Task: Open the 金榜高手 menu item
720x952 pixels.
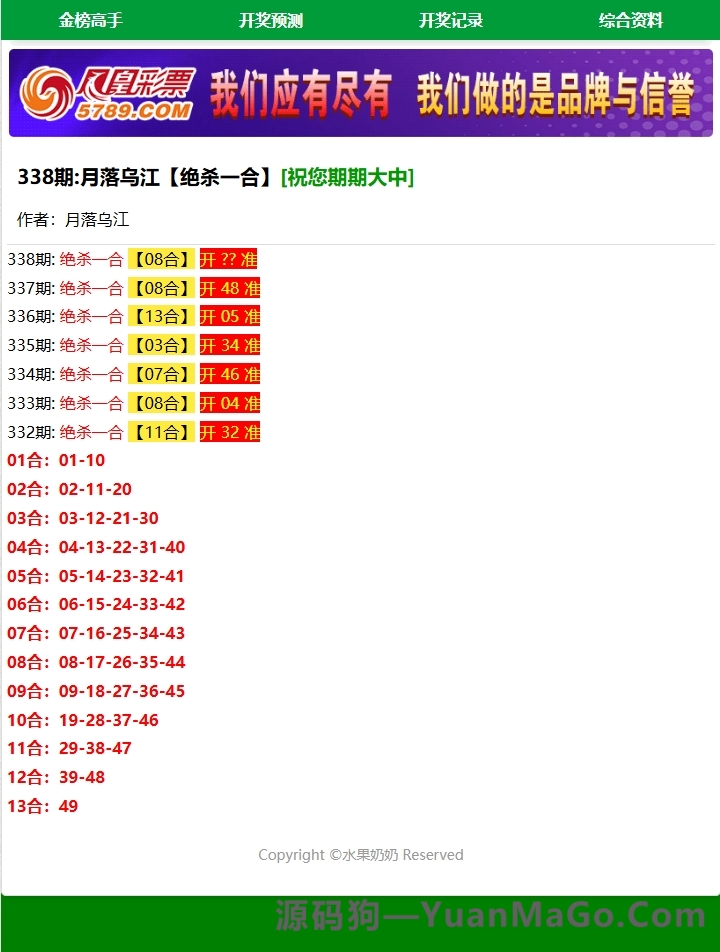Action: pos(90,21)
